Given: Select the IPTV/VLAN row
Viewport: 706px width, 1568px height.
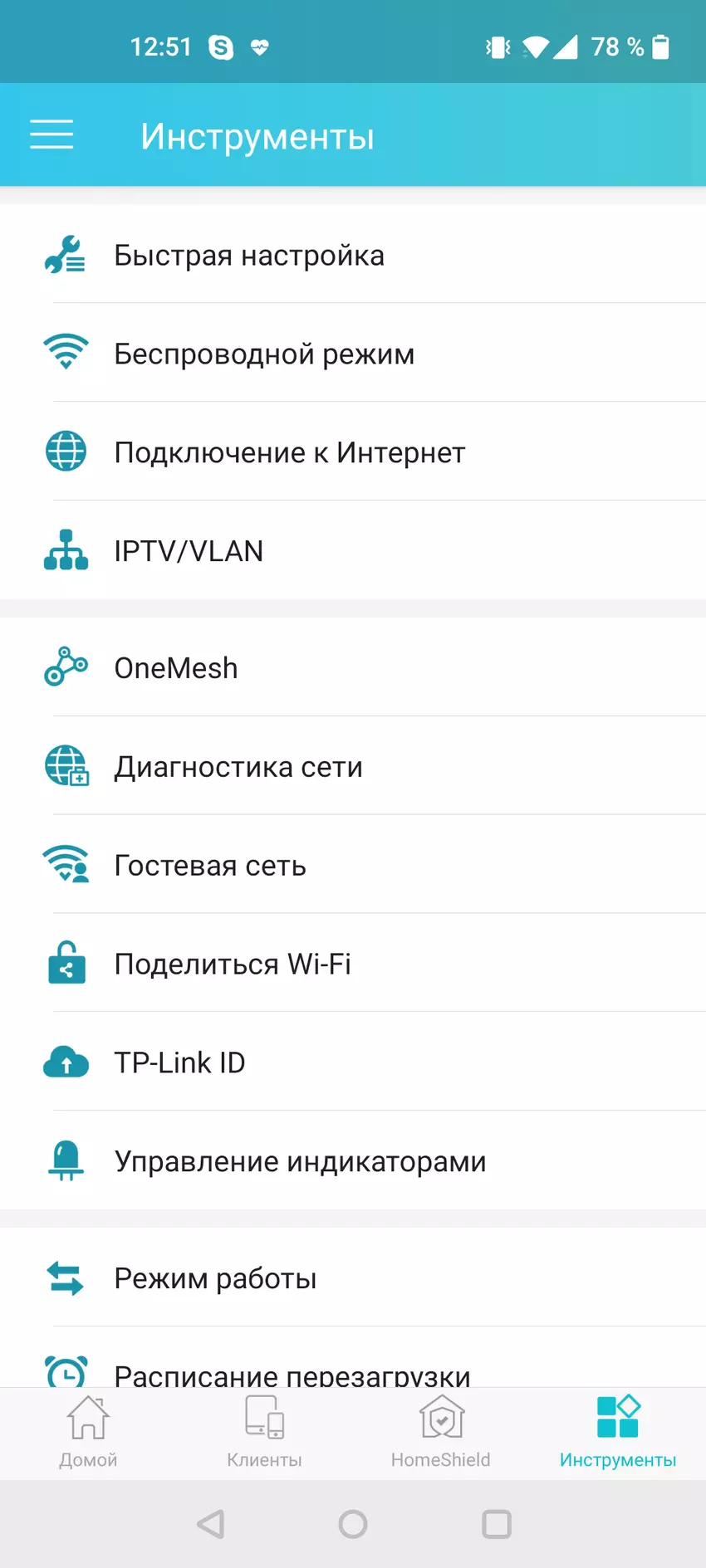Looking at the screenshot, I should [189, 551].
